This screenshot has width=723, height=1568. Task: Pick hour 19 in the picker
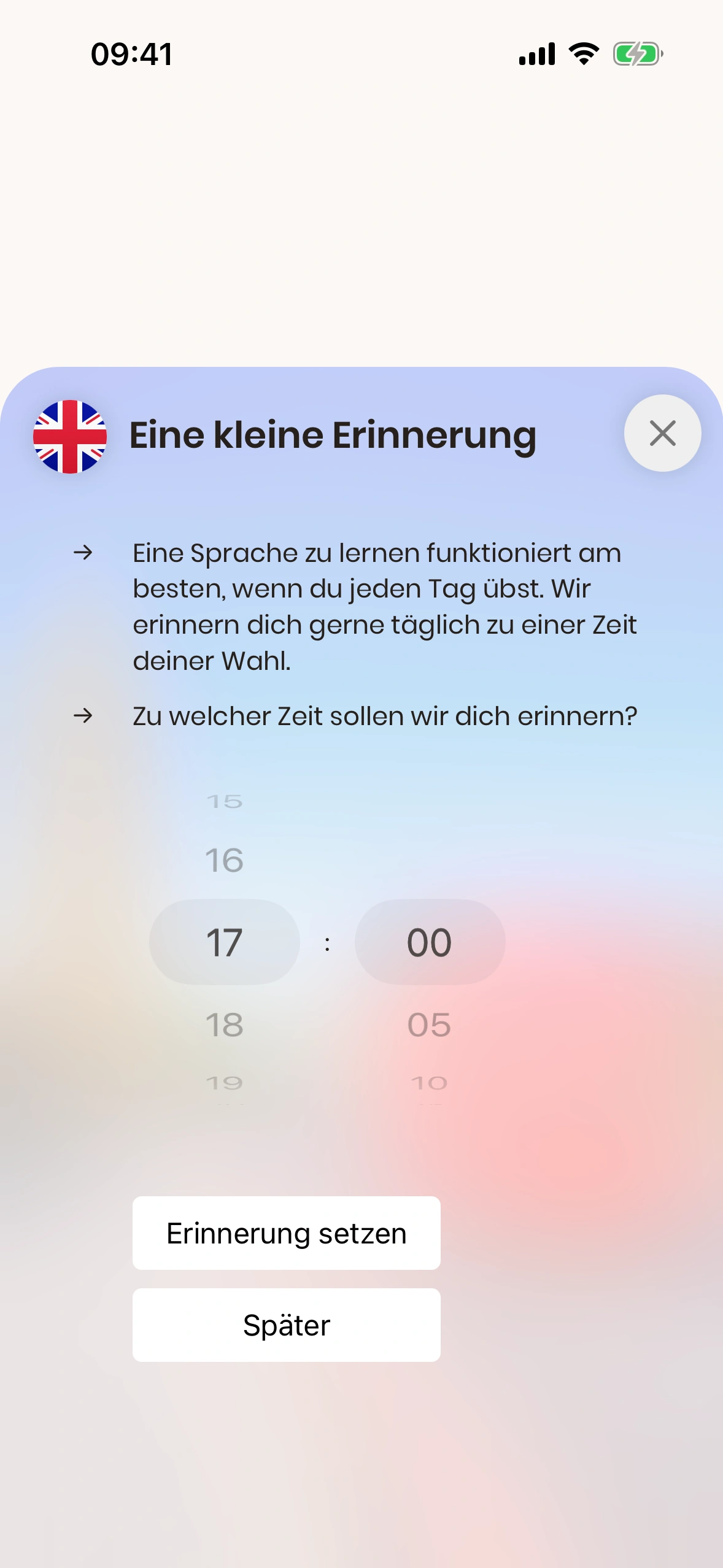click(224, 1083)
